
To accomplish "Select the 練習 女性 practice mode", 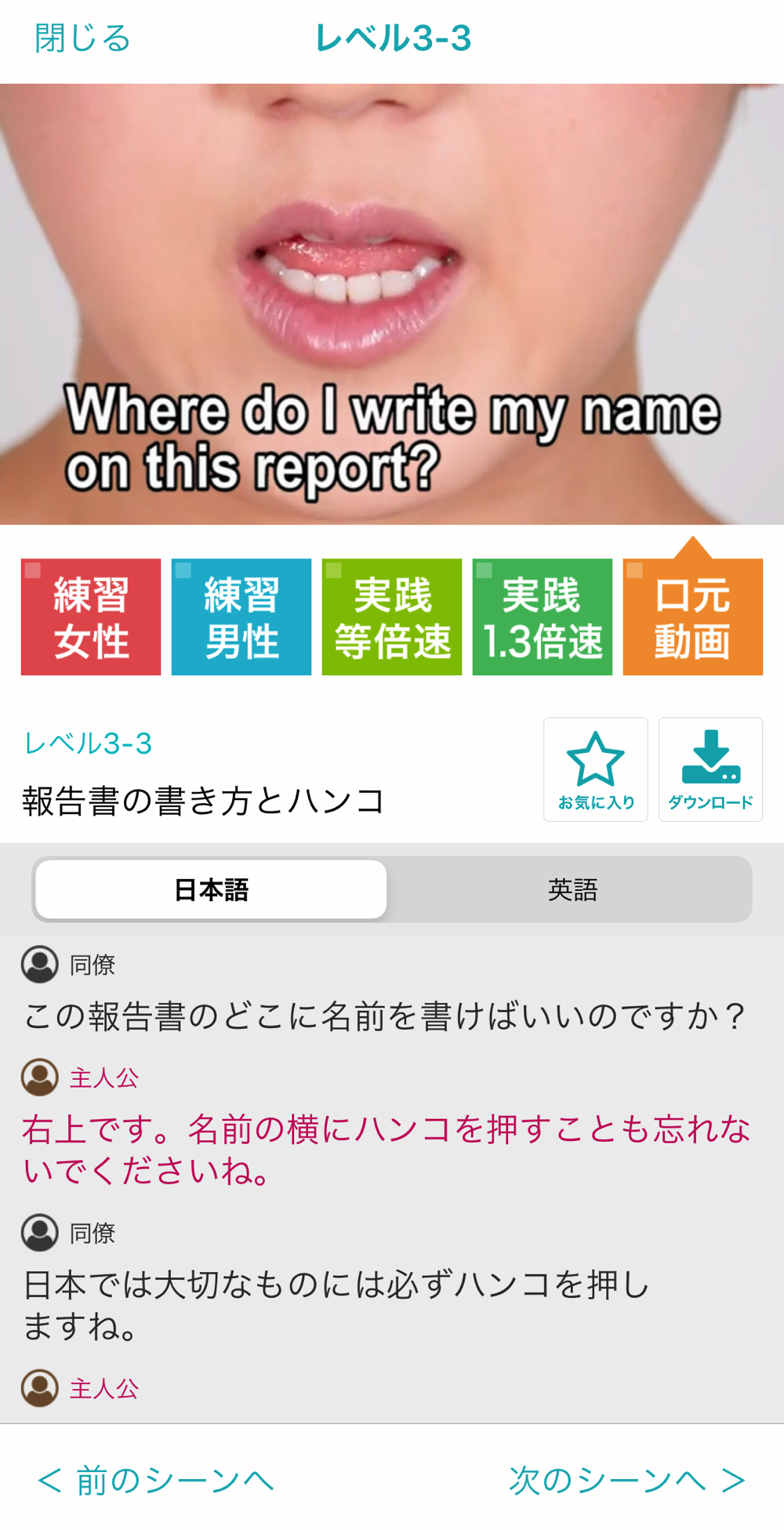I will [x=91, y=617].
